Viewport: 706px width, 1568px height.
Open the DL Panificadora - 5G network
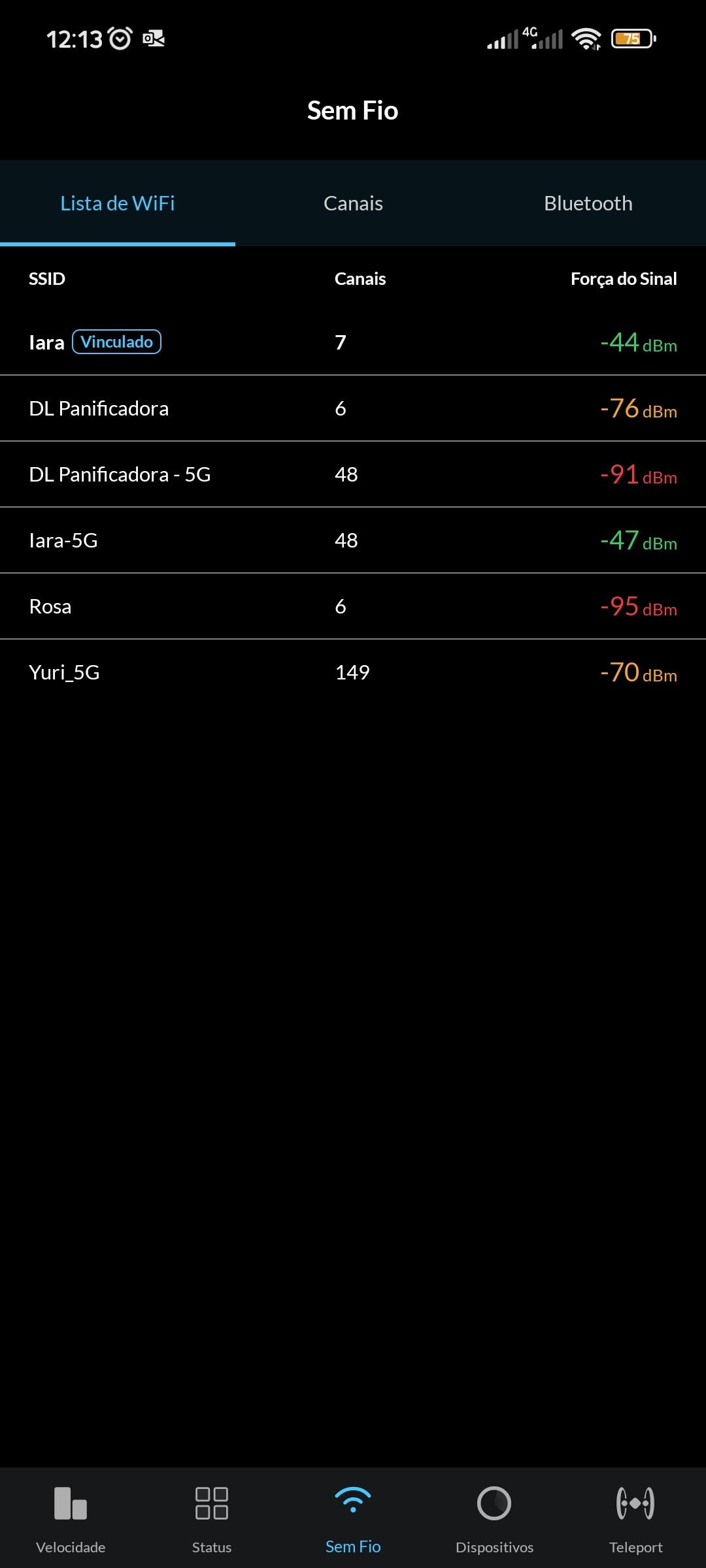(x=353, y=474)
